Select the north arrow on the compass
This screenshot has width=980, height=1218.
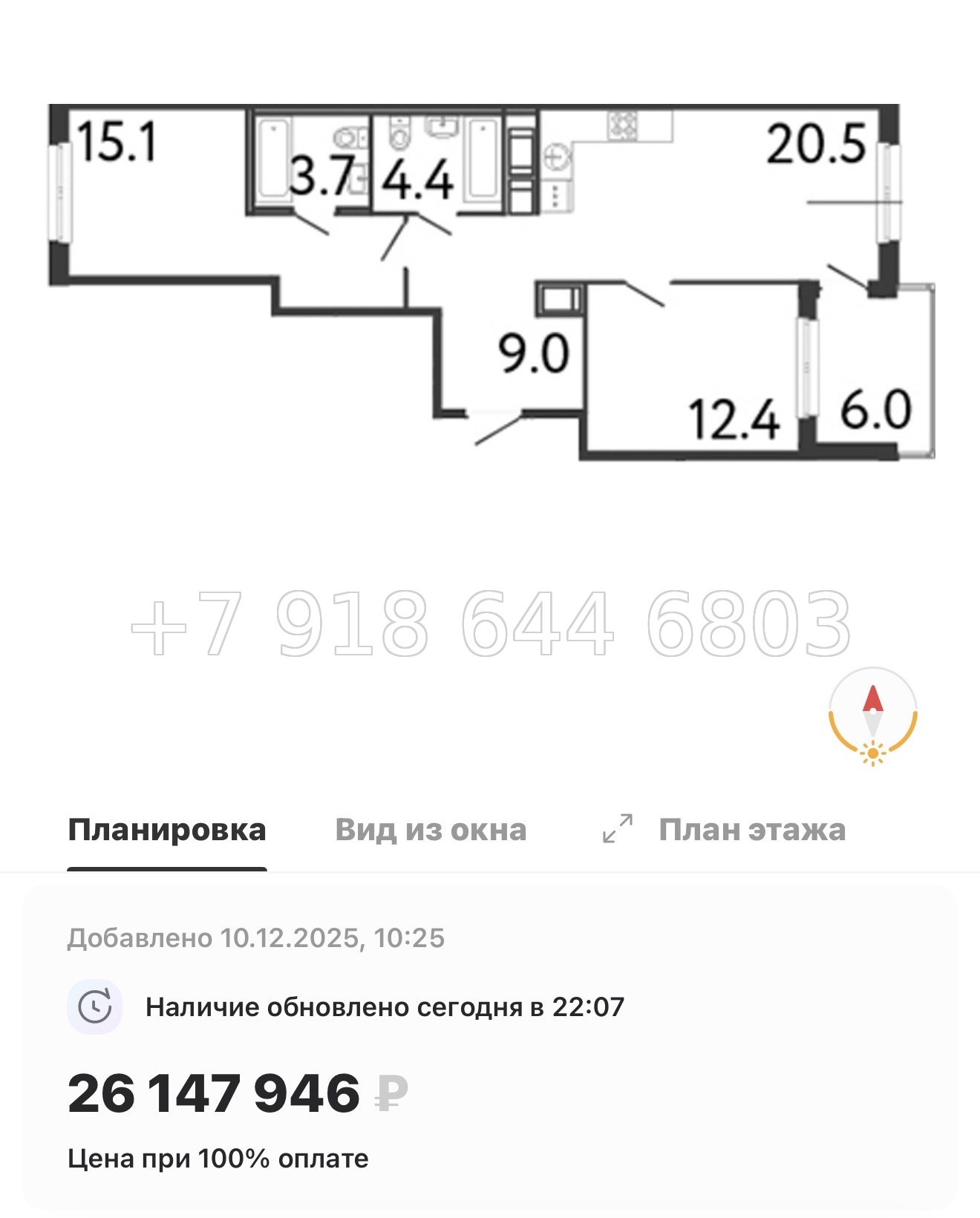(873, 698)
